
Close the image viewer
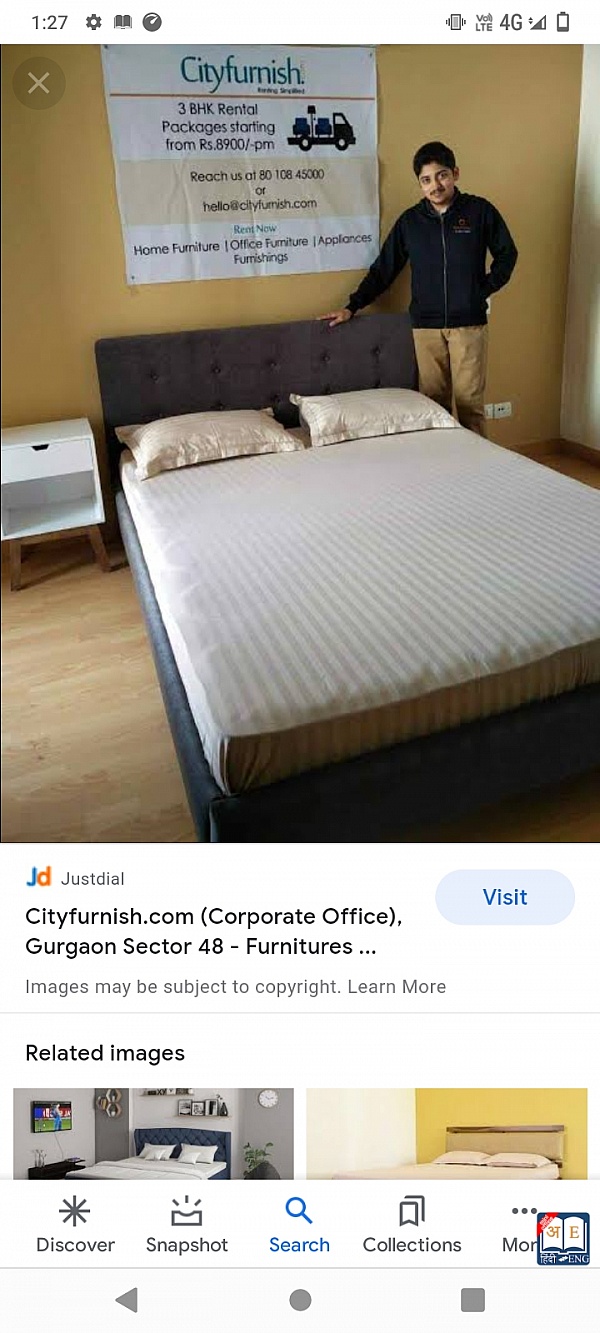39,84
